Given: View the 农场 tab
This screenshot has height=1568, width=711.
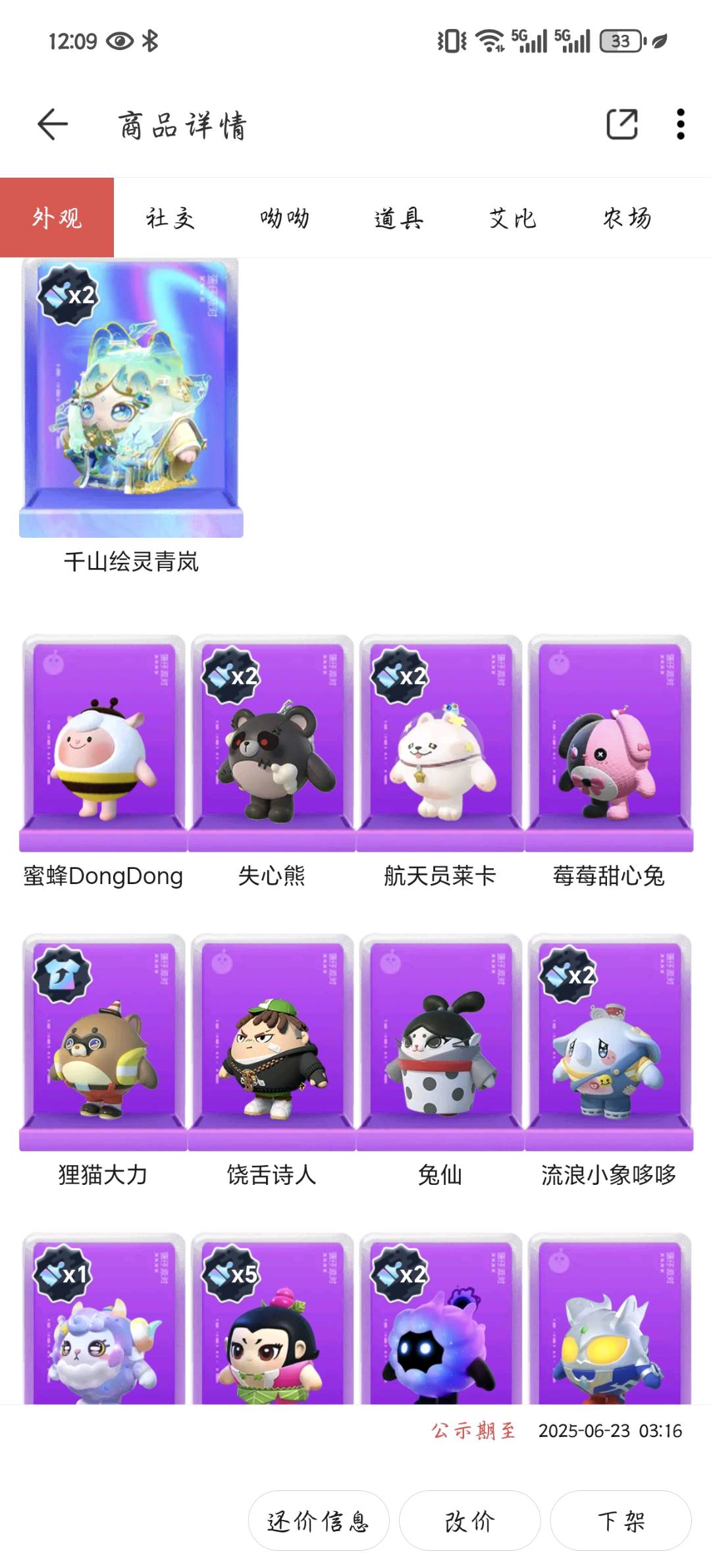Looking at the screenshot, I should point(627,218).
